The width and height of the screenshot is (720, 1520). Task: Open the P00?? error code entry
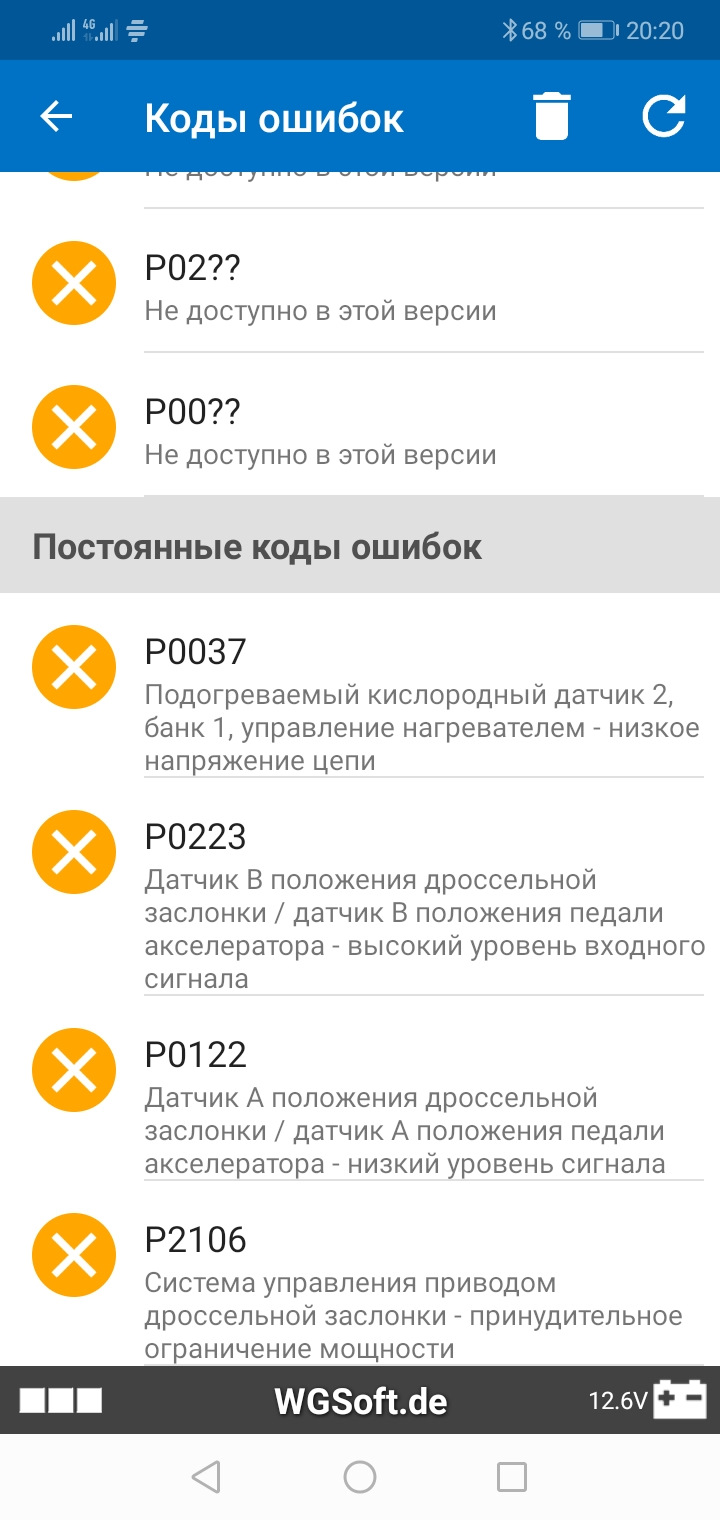click(360, 430)
